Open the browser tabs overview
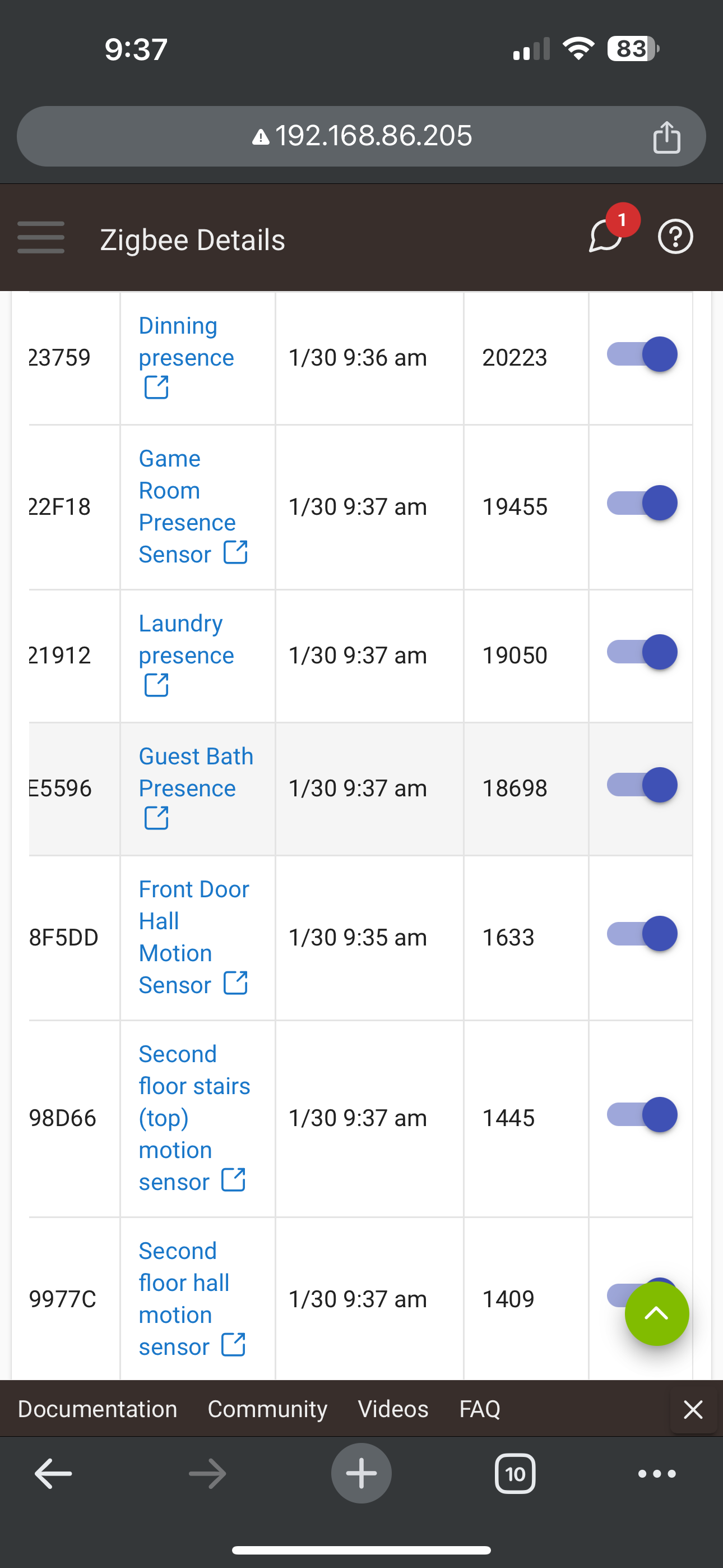723x1568 pixels. click(x=515, y=1474)
